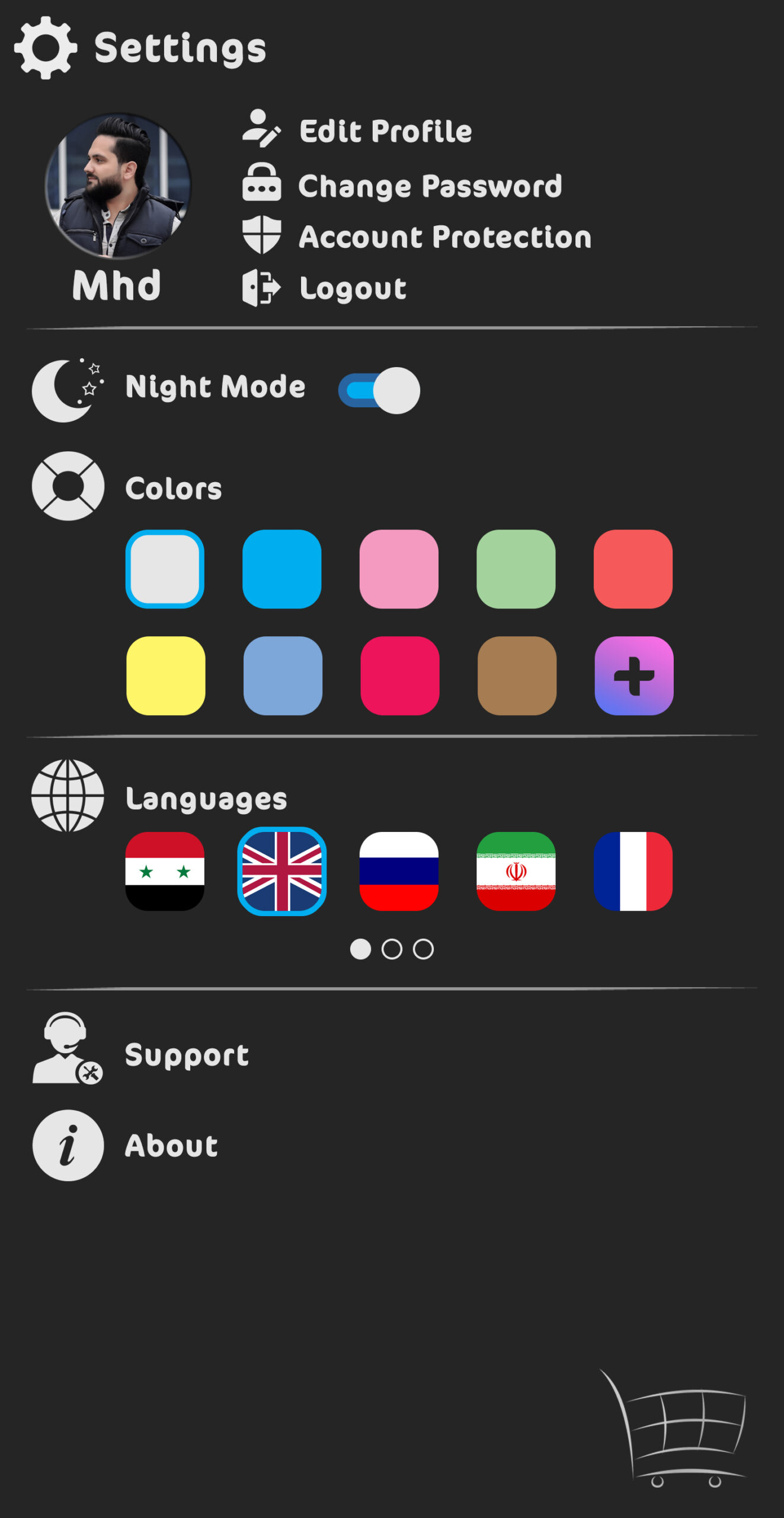The width and height of the screenshot is (784, 1518).
Task: Switch language to the Syrian flag option
Action: tap(165, 871)
